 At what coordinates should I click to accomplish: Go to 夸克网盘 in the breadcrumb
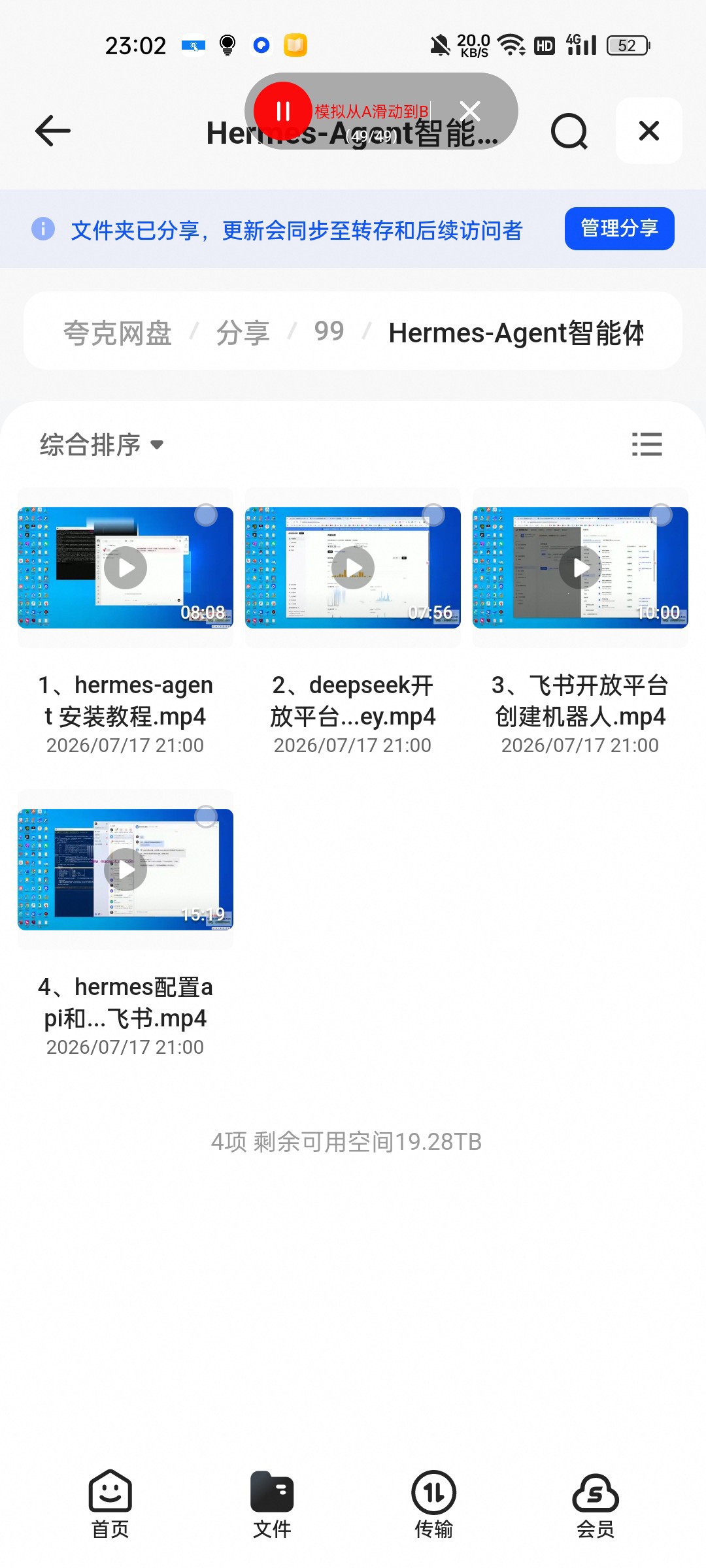coord(118,333)
